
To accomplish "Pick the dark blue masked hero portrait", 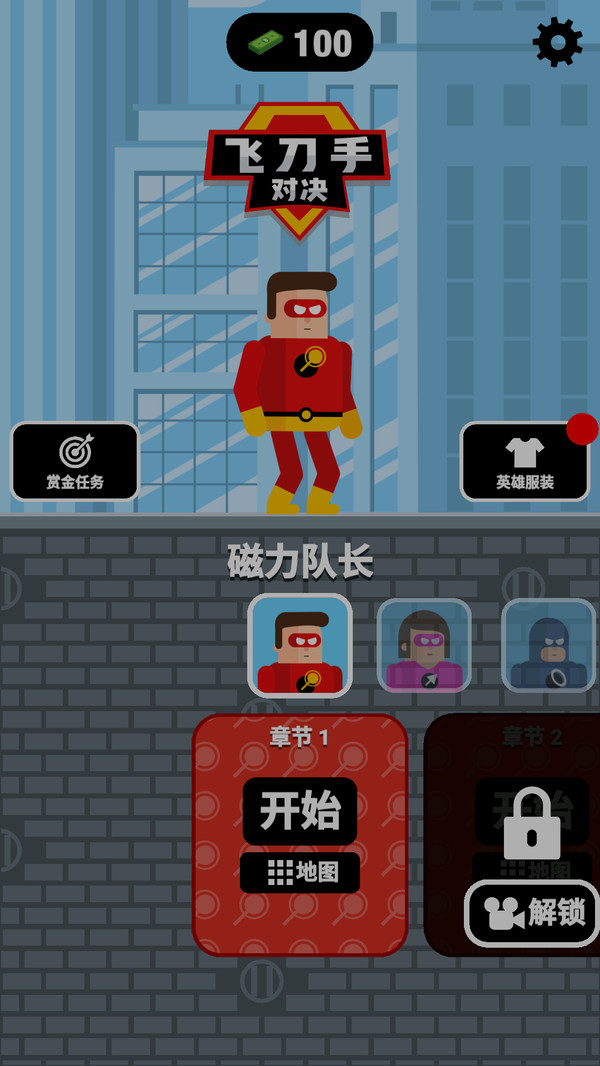I will [x=548, y=645].
